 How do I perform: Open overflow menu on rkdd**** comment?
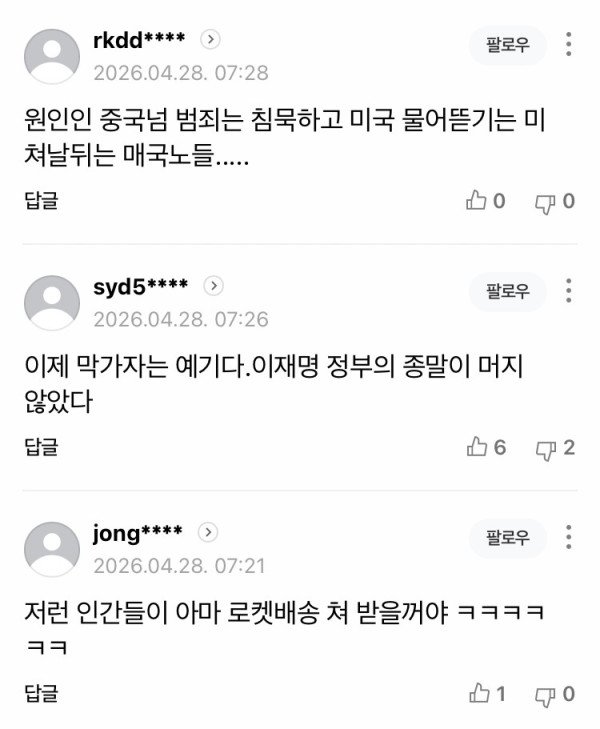(569, 45)
